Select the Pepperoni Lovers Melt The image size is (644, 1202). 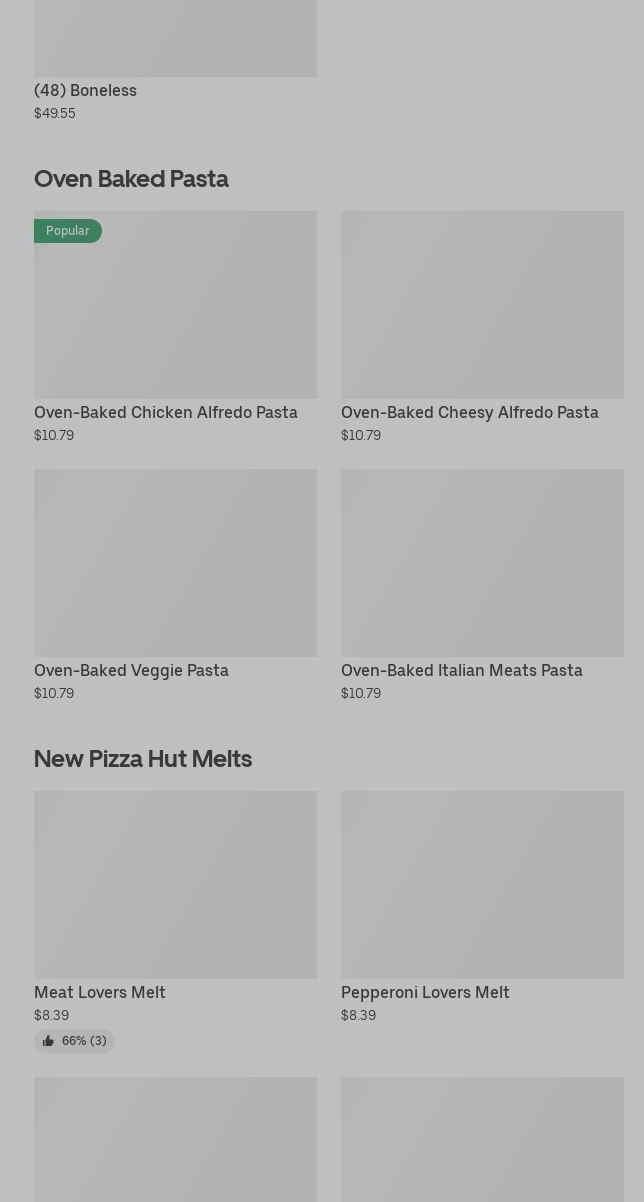[x=482, y=885]
